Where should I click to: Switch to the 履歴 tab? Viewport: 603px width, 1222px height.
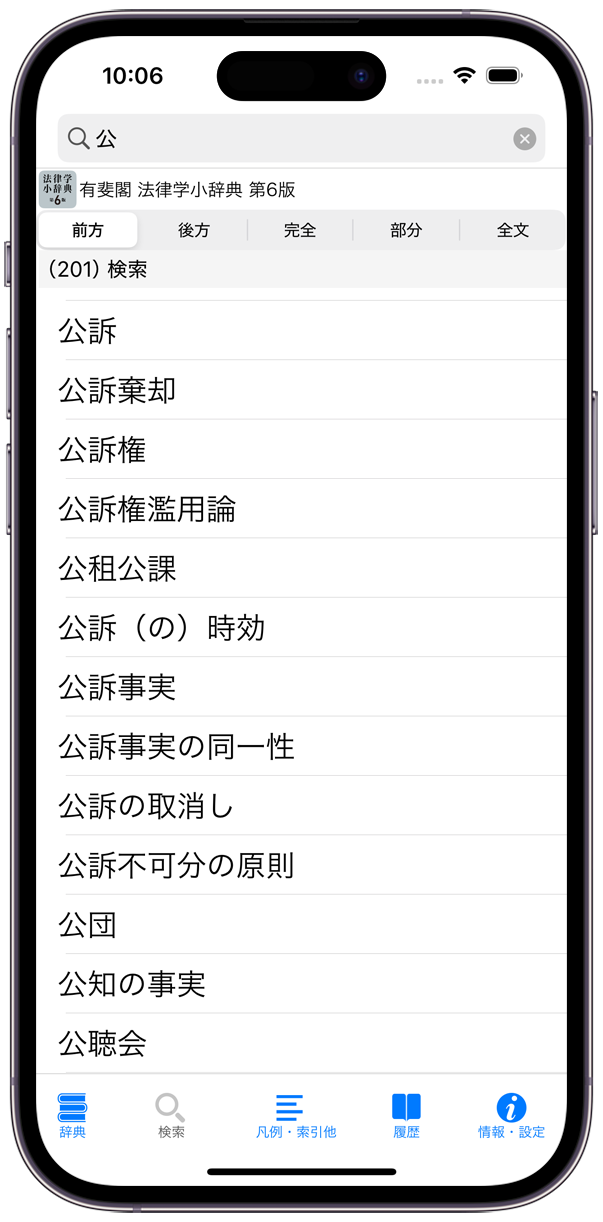tap(406, 1115)
